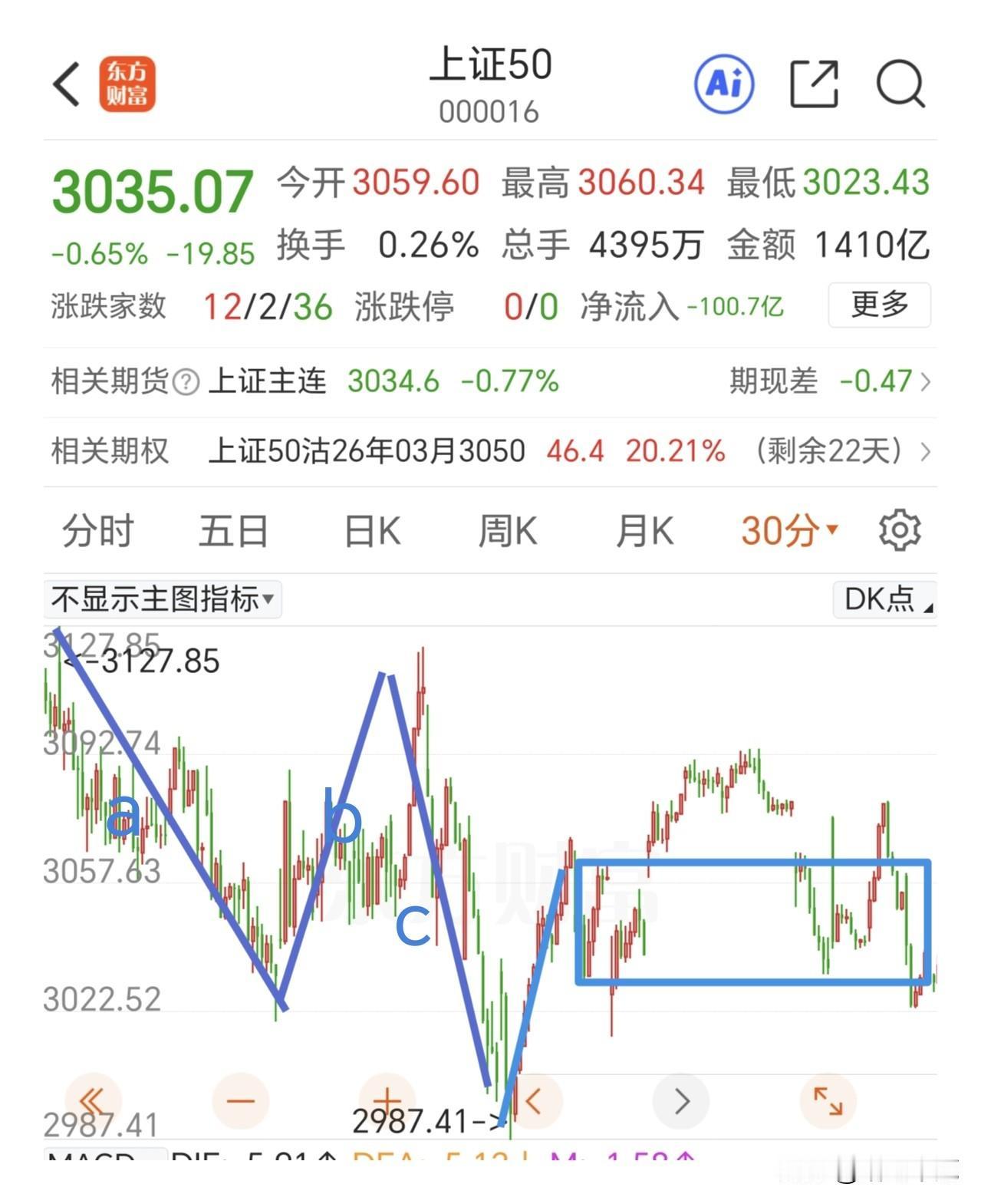Expand chart to fullscreen with arrows icon

click(827, 1100)
